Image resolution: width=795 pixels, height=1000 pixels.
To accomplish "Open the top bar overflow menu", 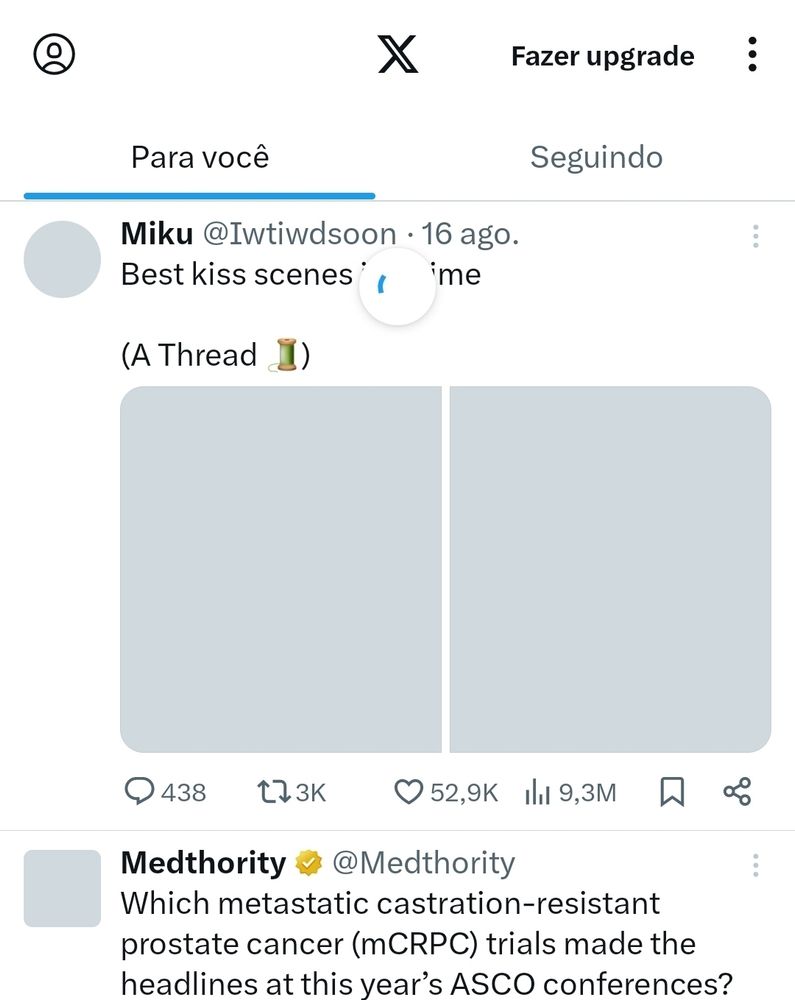I will pos(753,55).
